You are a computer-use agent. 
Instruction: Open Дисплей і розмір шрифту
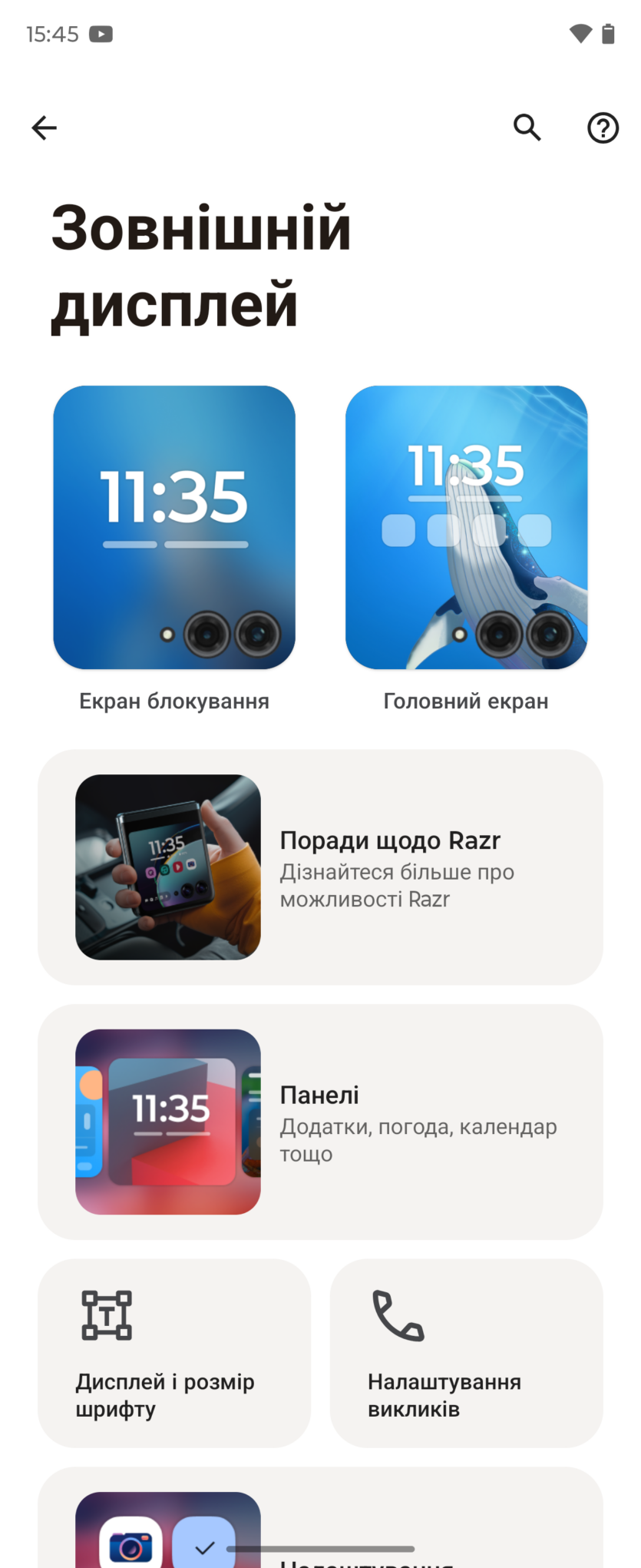pos(174,1353)
